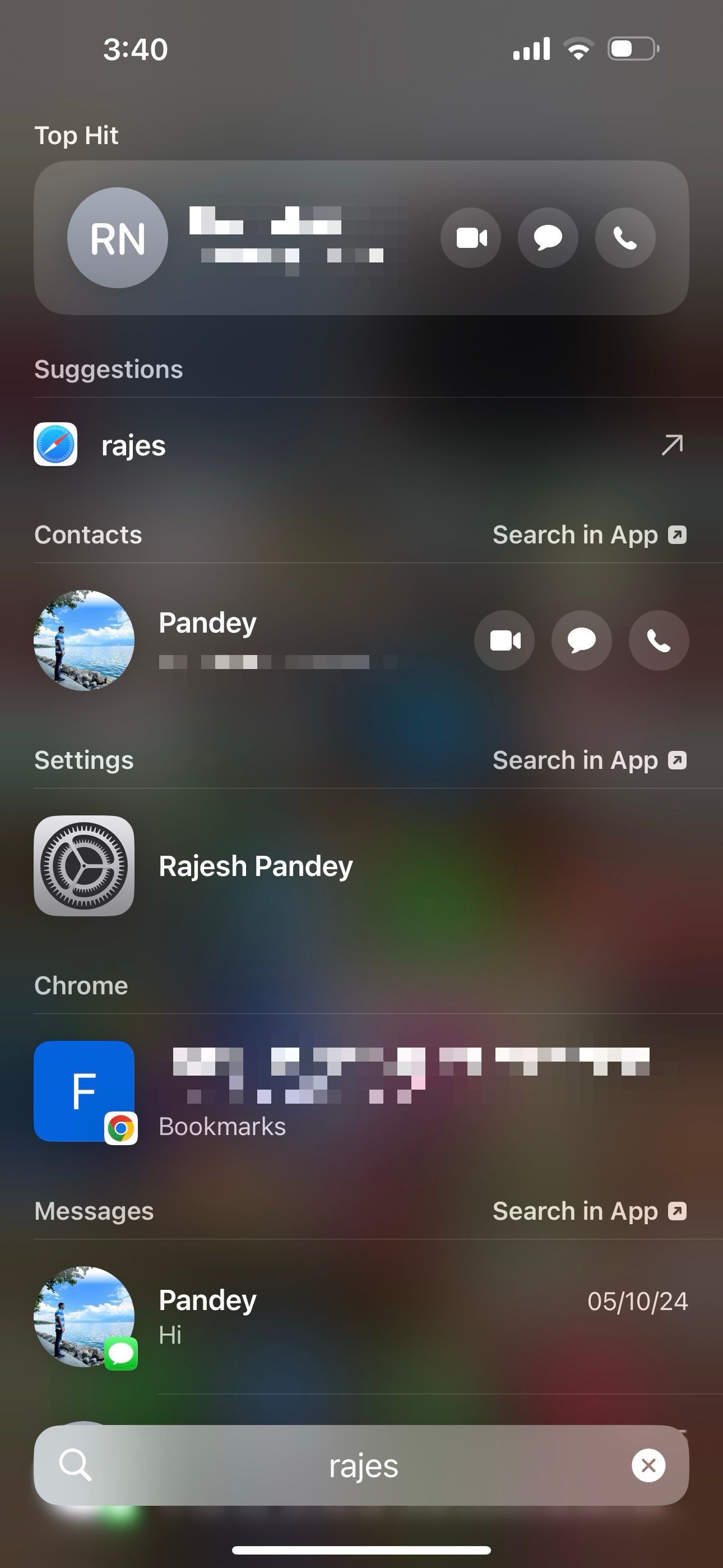Image resolution: width=723 pixels, height=1568 pixels.
Task: Call the Top Hit contact via phone icon
Action: tap(625, 238)
